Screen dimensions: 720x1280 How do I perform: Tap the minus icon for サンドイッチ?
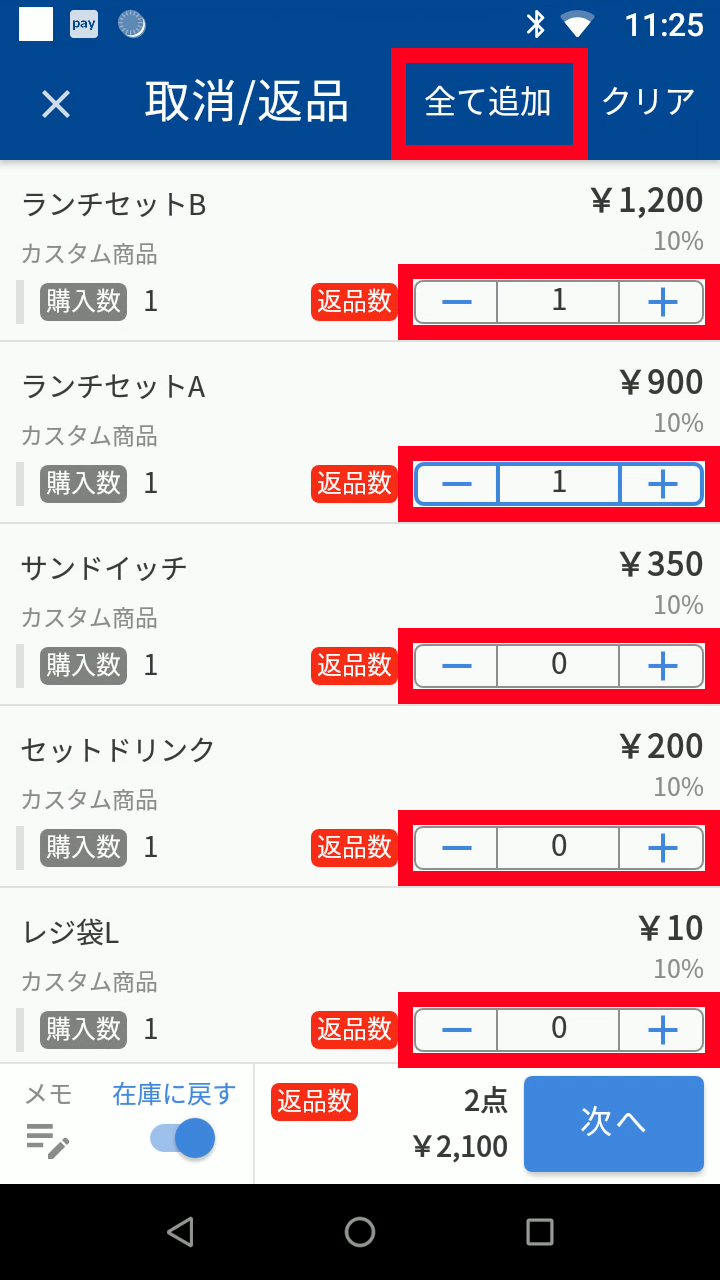[455, 665]
